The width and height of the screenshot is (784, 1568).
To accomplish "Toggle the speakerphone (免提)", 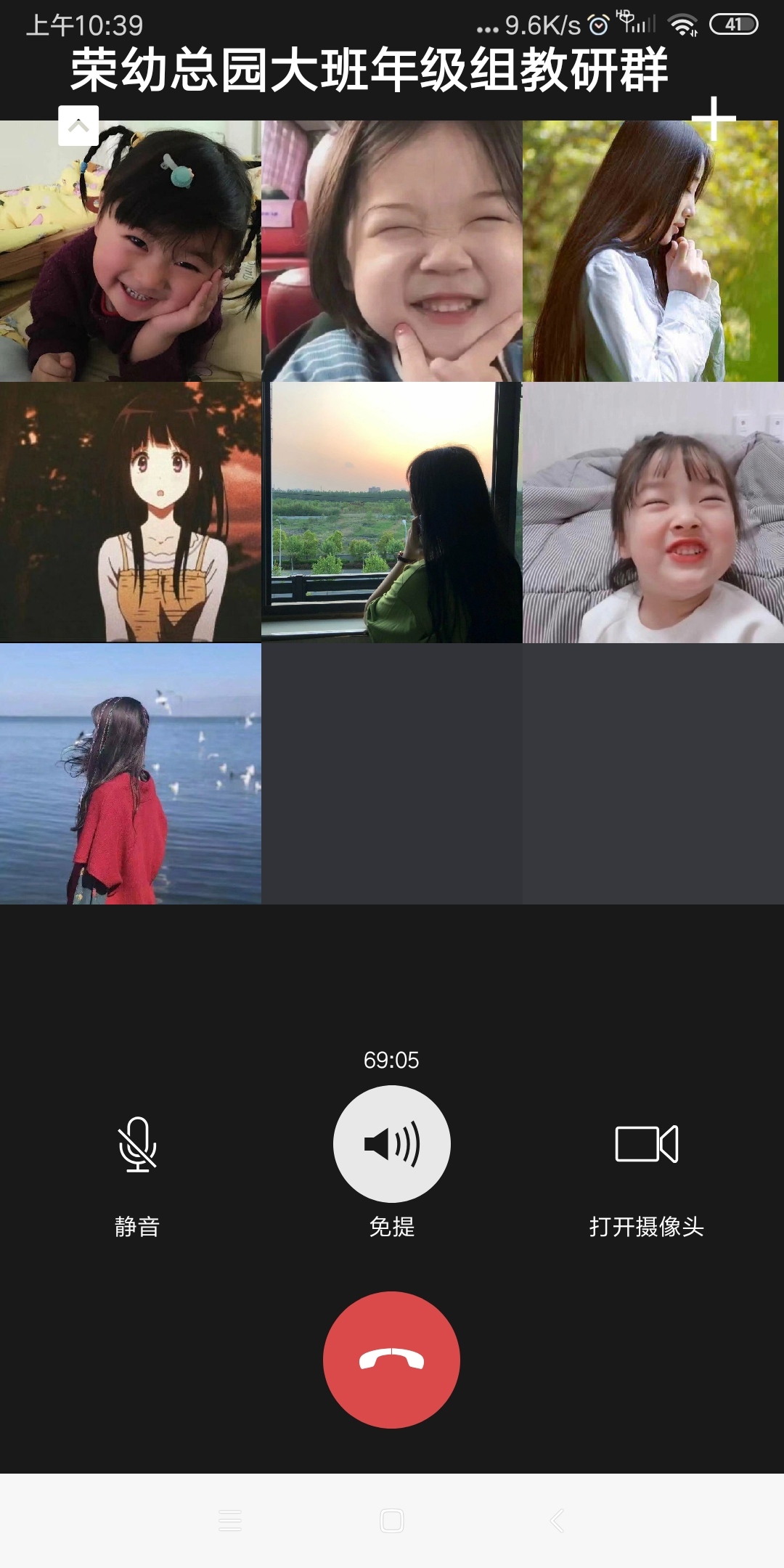I will pos(392,1144).
